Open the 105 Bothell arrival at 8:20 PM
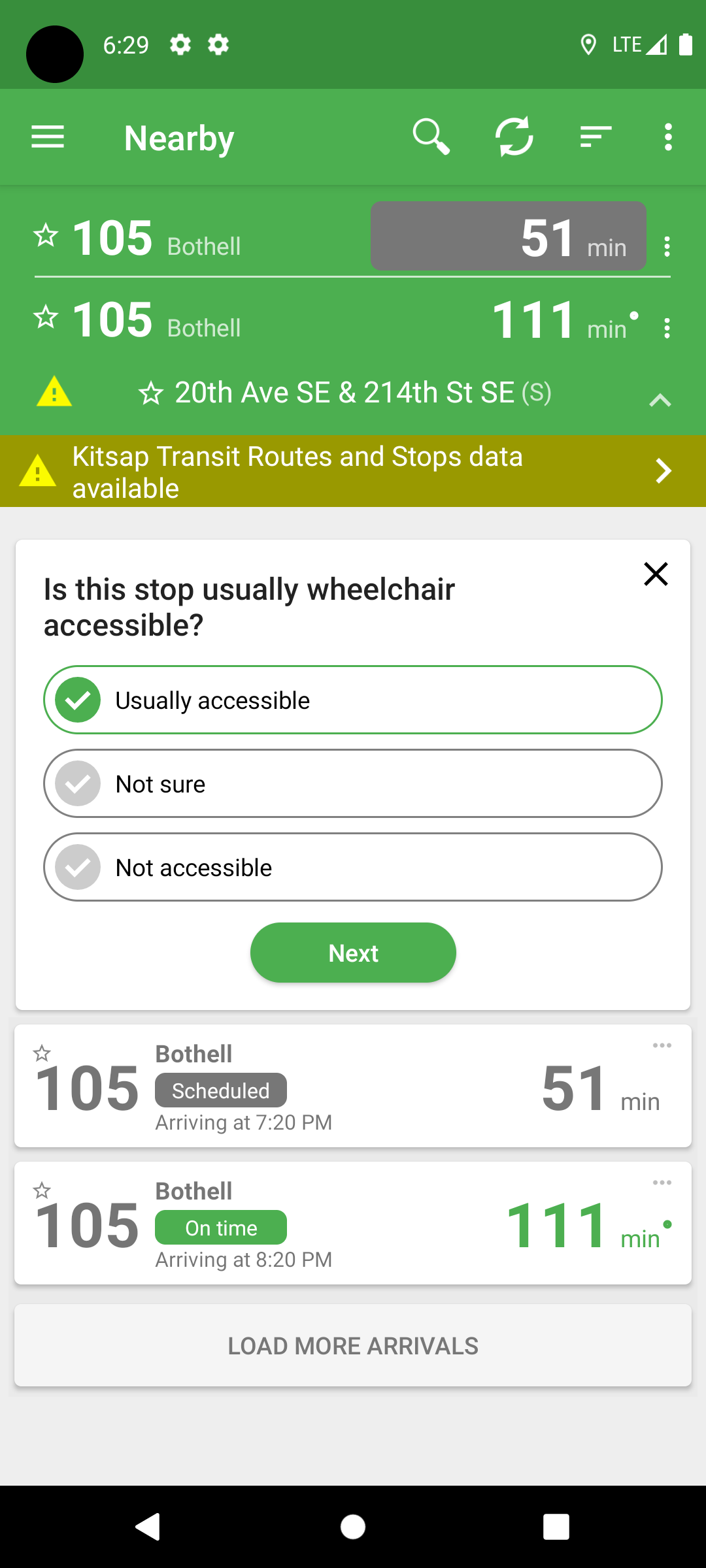This screenshot has width=706, height=1568. (x=353, y=1223)
